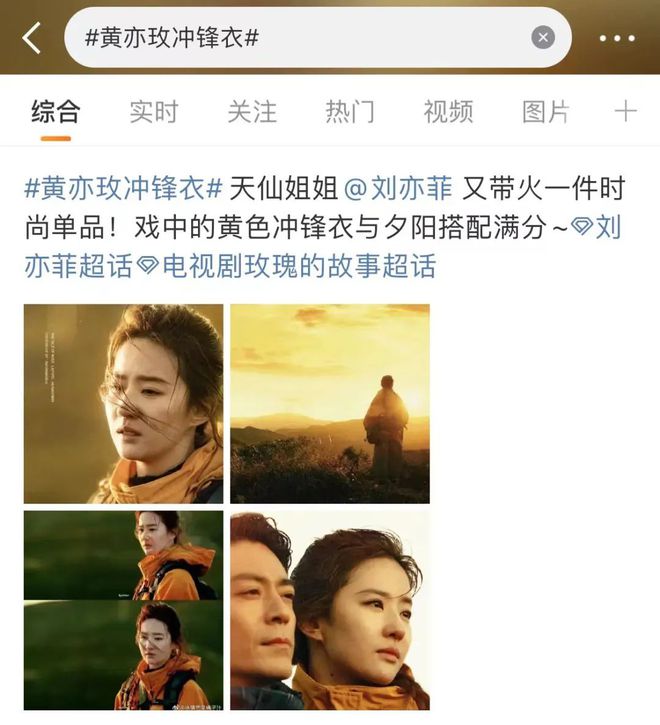Image resolution: width=660 pixels, height=725 pixels.
Task: Switch to the 图片 tab
Action: point(545,111)
